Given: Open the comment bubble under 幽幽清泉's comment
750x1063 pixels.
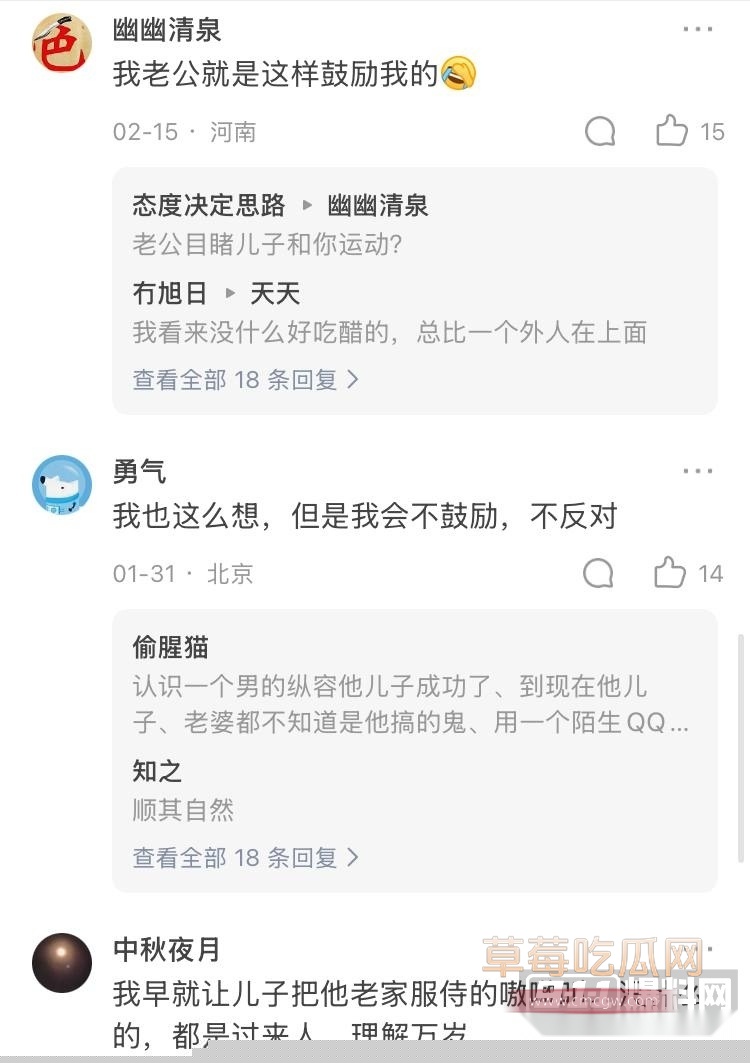Looking at the screenshot, I should point(600,131).
